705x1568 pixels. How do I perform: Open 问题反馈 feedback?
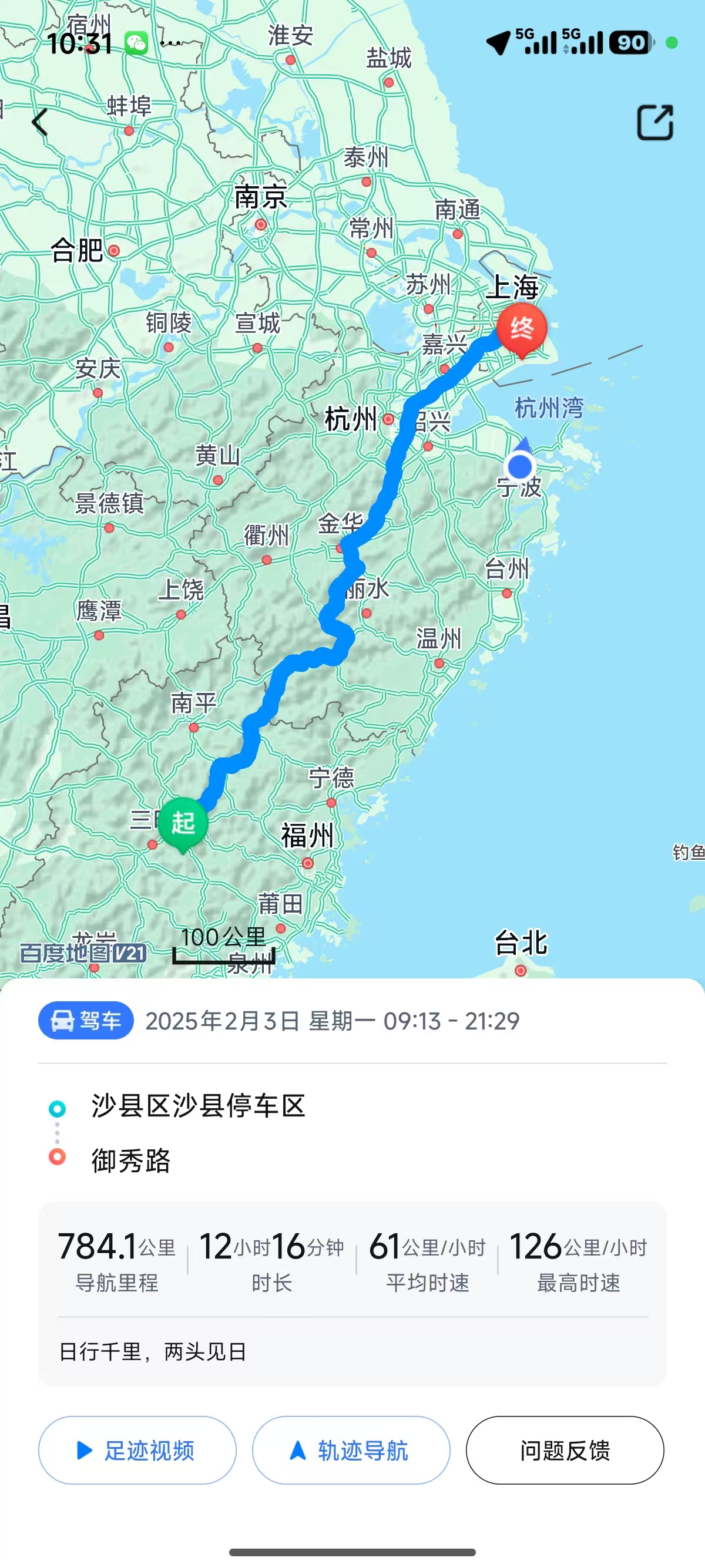[x=565, y=1450]
